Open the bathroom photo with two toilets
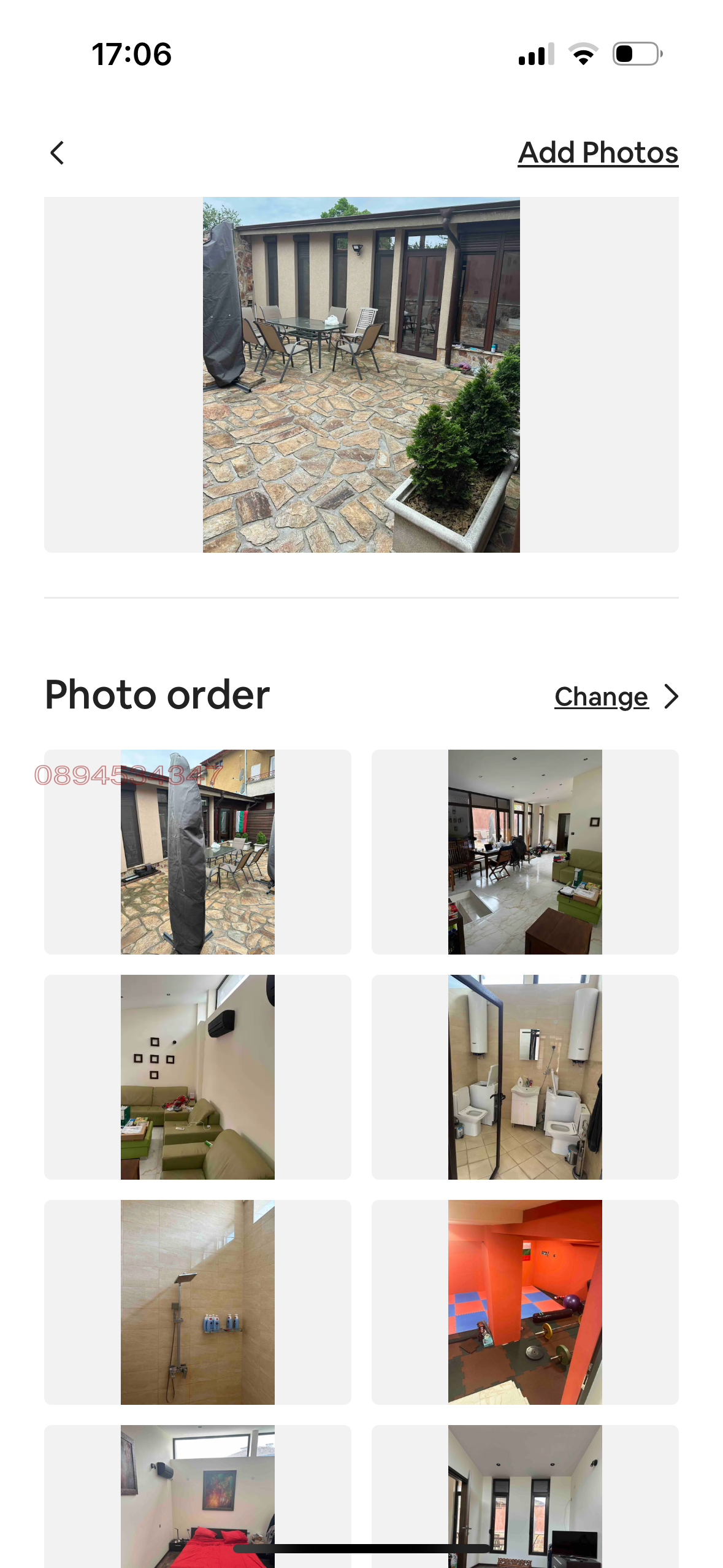This screenshot has height=1568, width=723. (x=524, y=1077)
